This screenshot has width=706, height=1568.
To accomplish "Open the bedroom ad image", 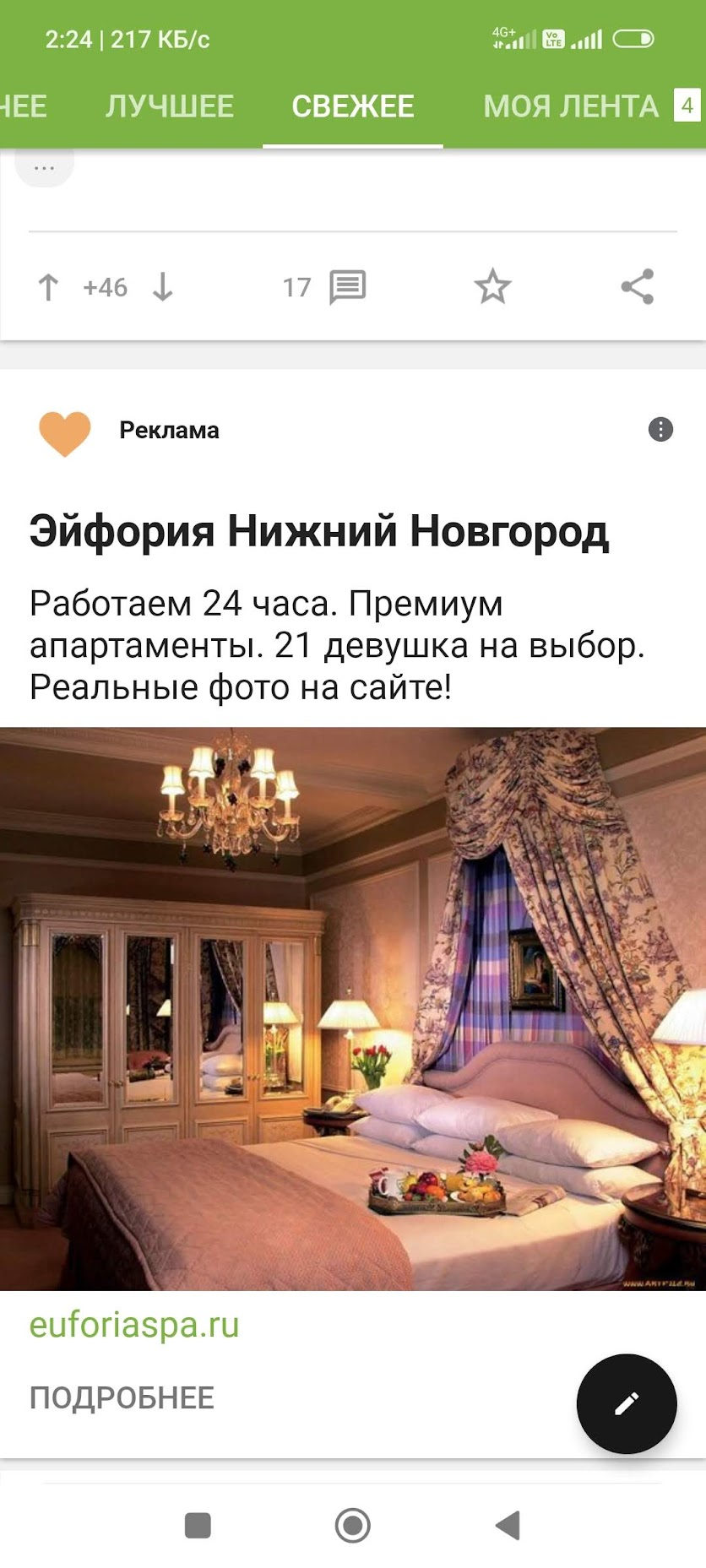I will pyautogui.click(x=353, y=1008).
